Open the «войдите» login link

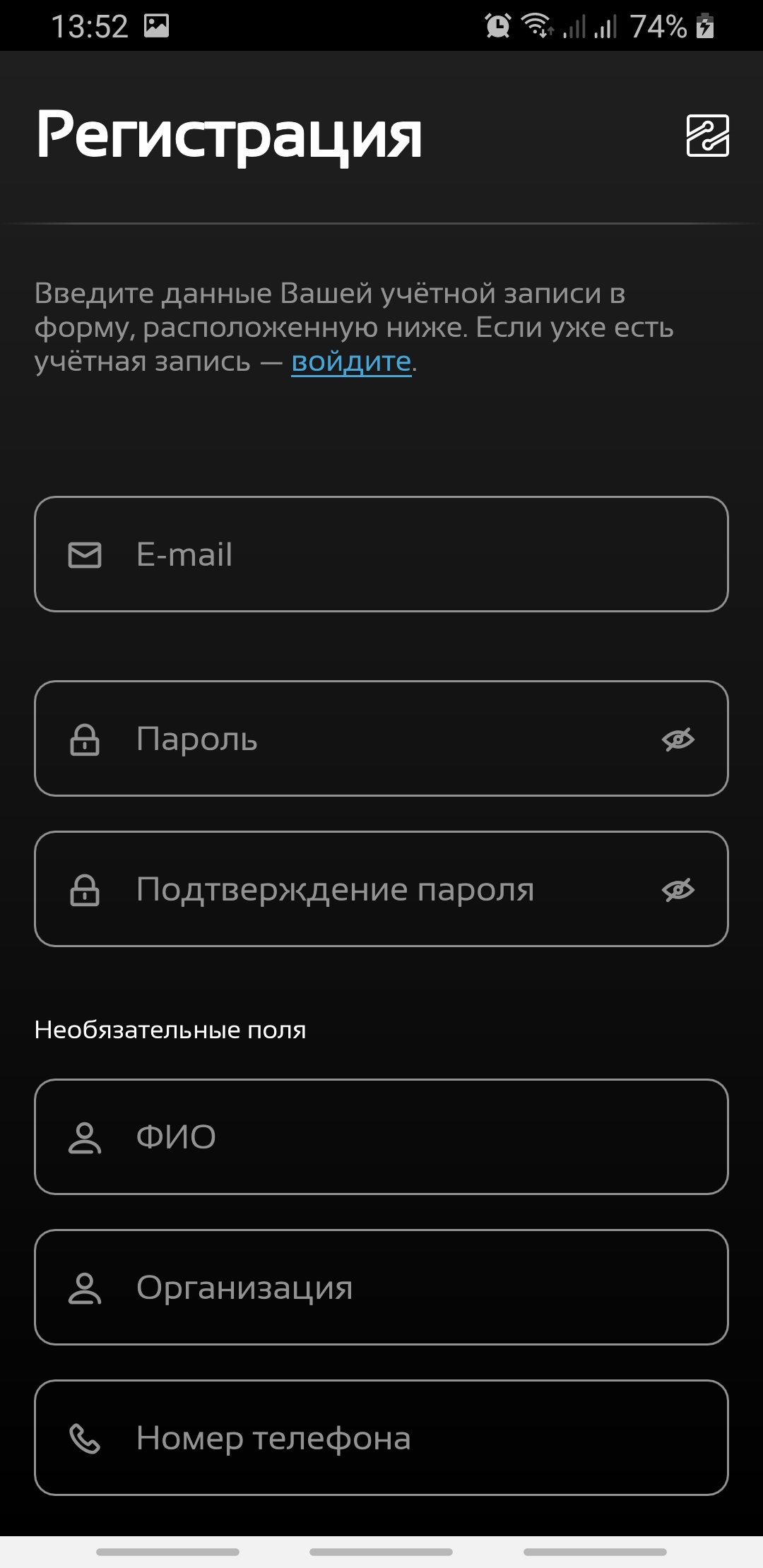[351, 362]
